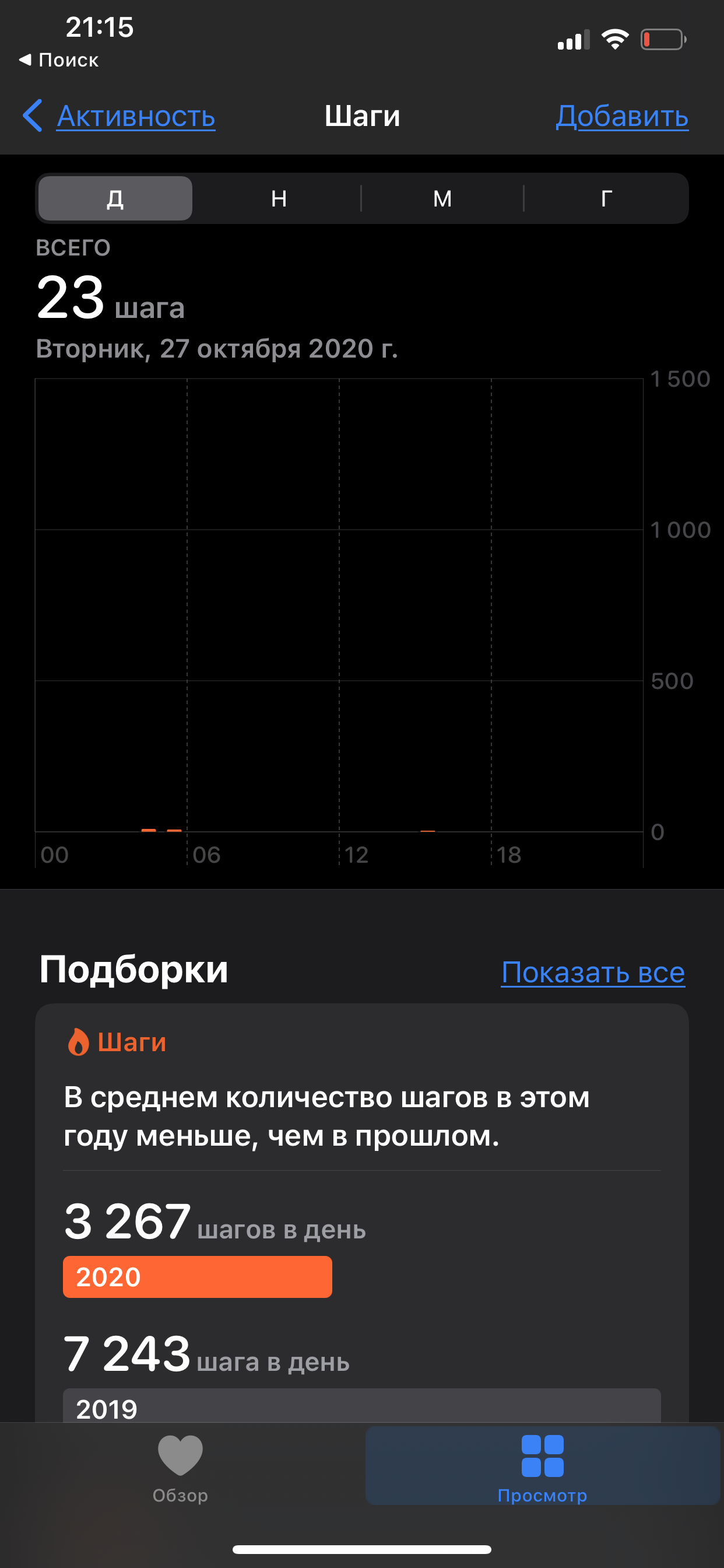Viewport: 724px width, 1568px height.
Task: Tap Добавить to add step data
Action: pyautogui.click(x=621, y=116)
